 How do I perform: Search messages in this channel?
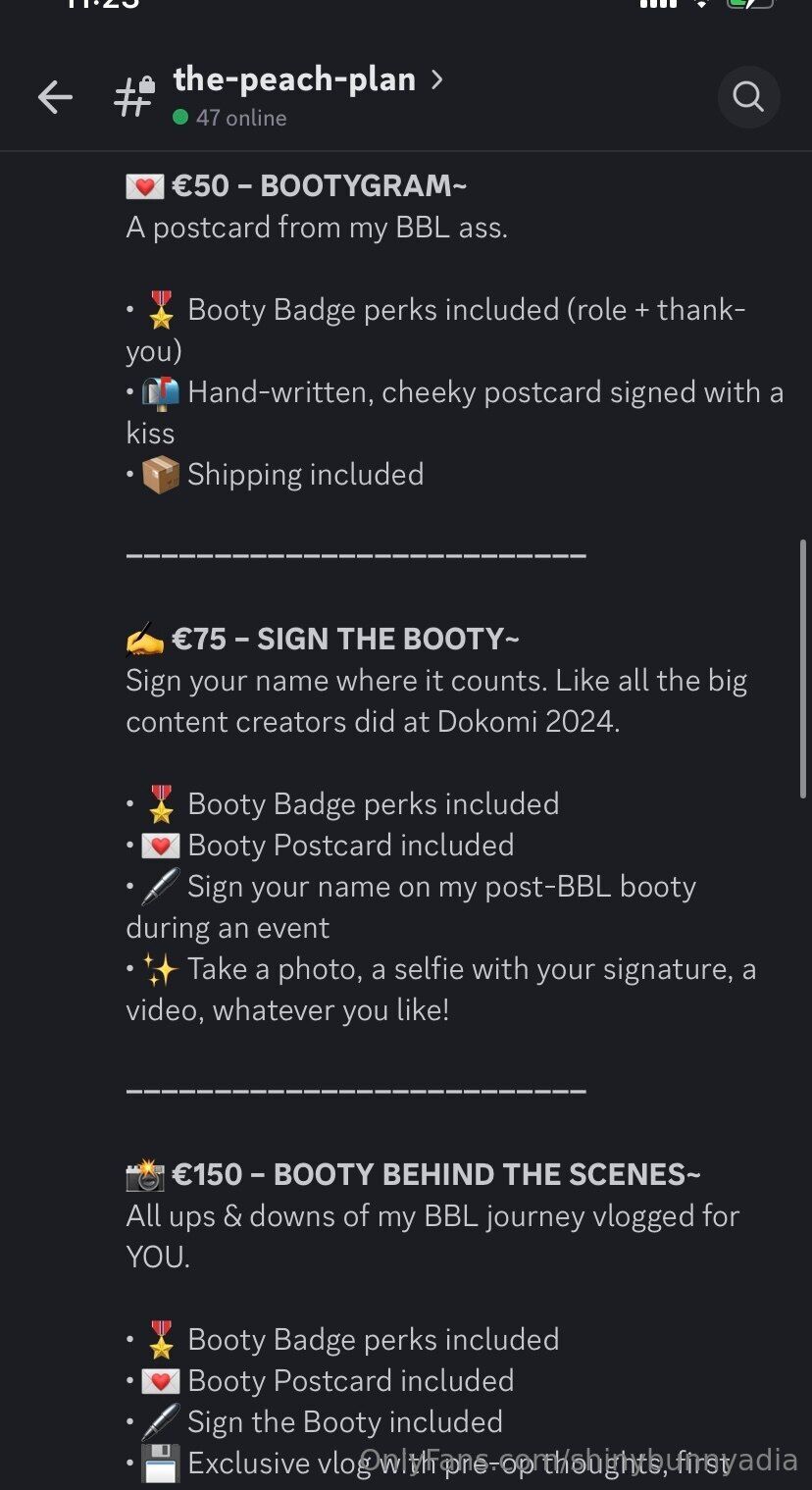pos(748,97)
